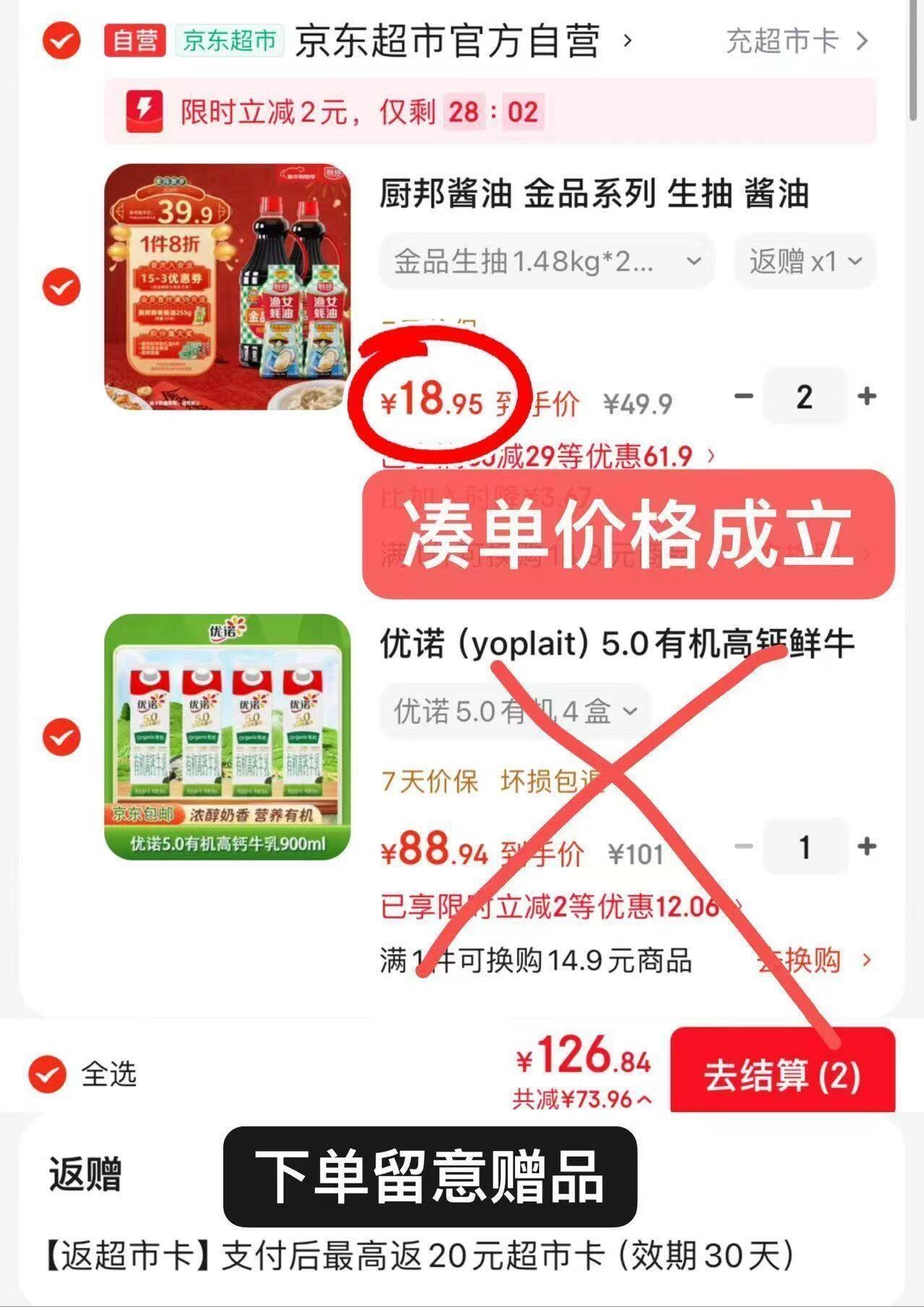924x1307 pixels.
Task: Tap 去结算 to check out
Action: (x=782, y=1075)
